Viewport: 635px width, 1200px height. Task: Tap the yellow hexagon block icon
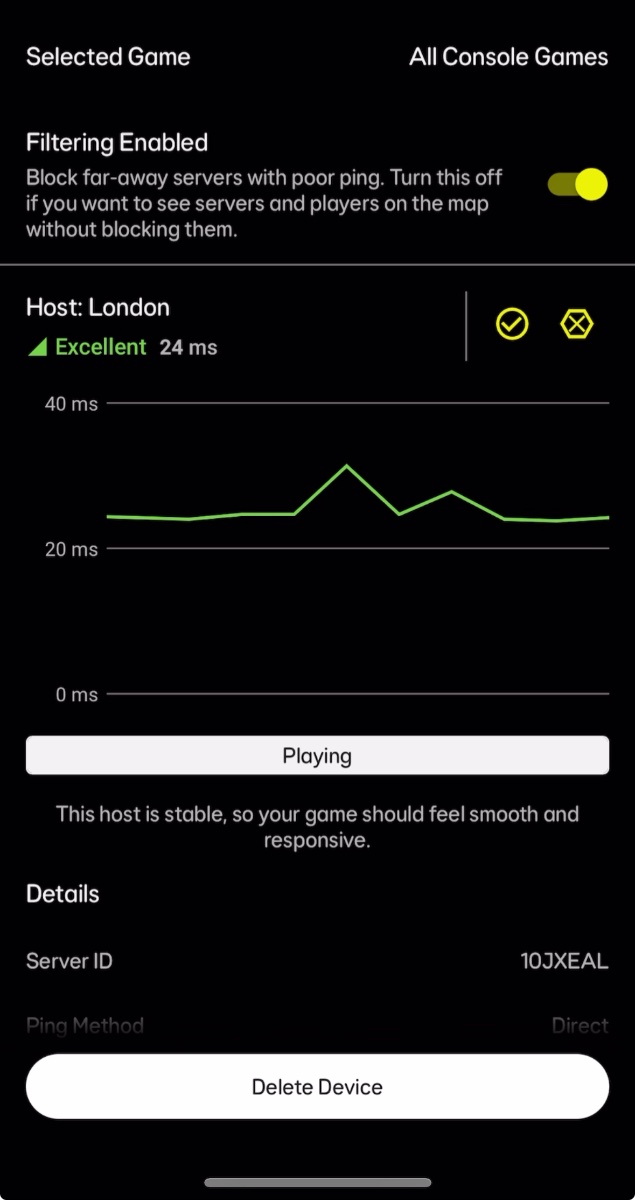(577, 324)
